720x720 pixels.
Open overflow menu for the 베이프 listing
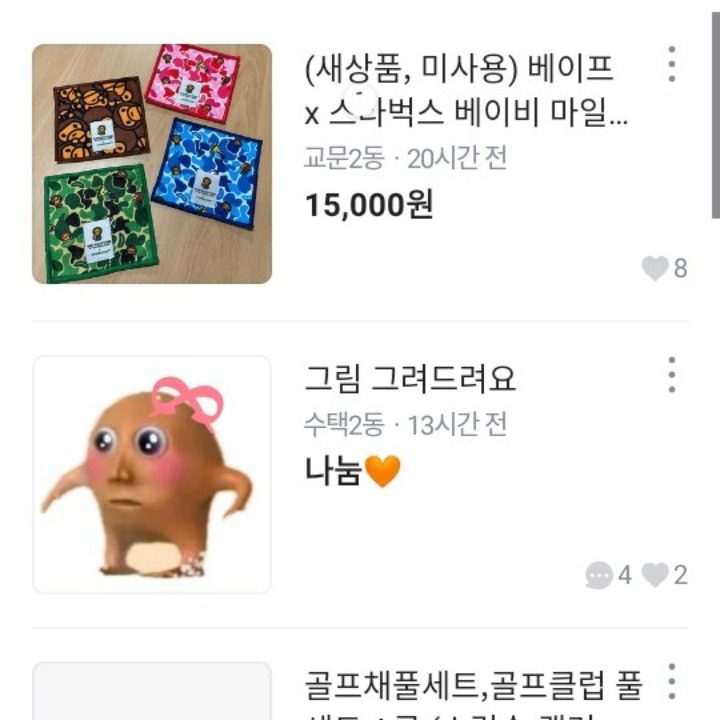click(x=672, y=65)
